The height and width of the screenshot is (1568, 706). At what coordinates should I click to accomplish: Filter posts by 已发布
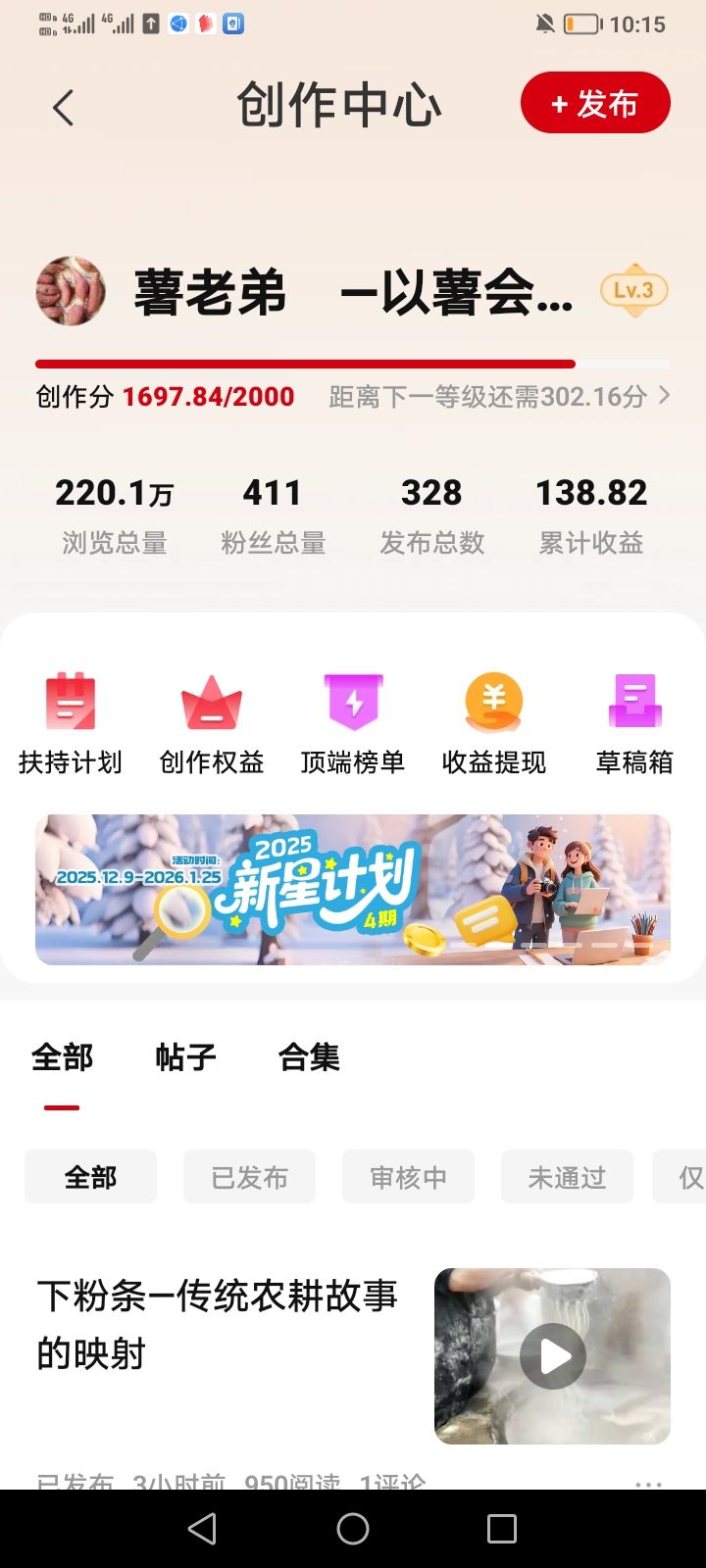(249, 1177)
